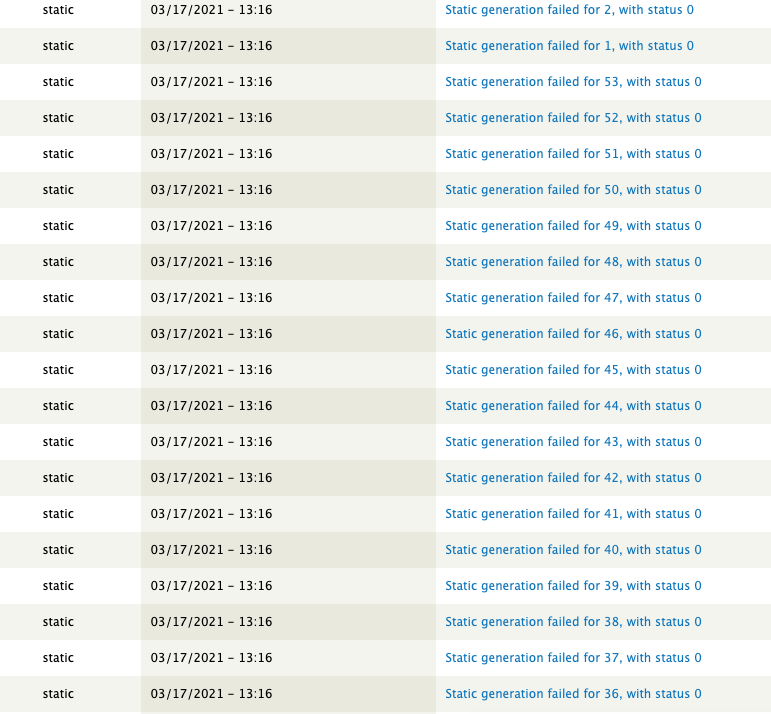Open log entry failed for 39
This screenshot has width=771, height=714.
pyautogui.click(x=573, y=586)
